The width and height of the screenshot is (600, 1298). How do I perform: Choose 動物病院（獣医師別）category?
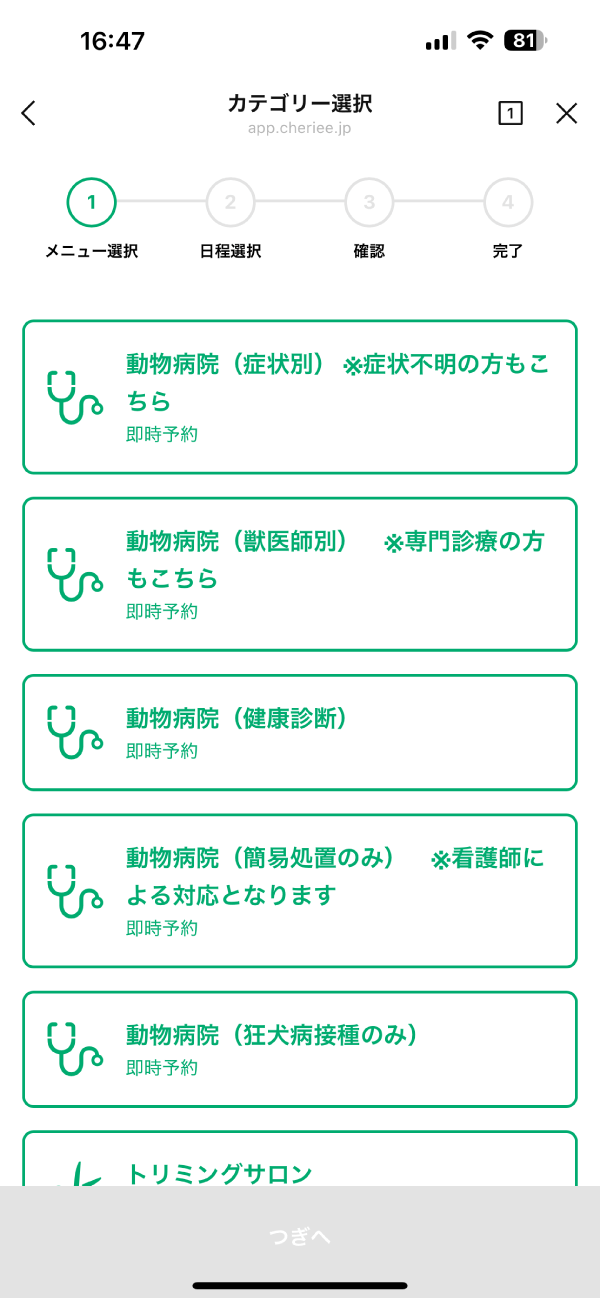[x=300, y=574]
